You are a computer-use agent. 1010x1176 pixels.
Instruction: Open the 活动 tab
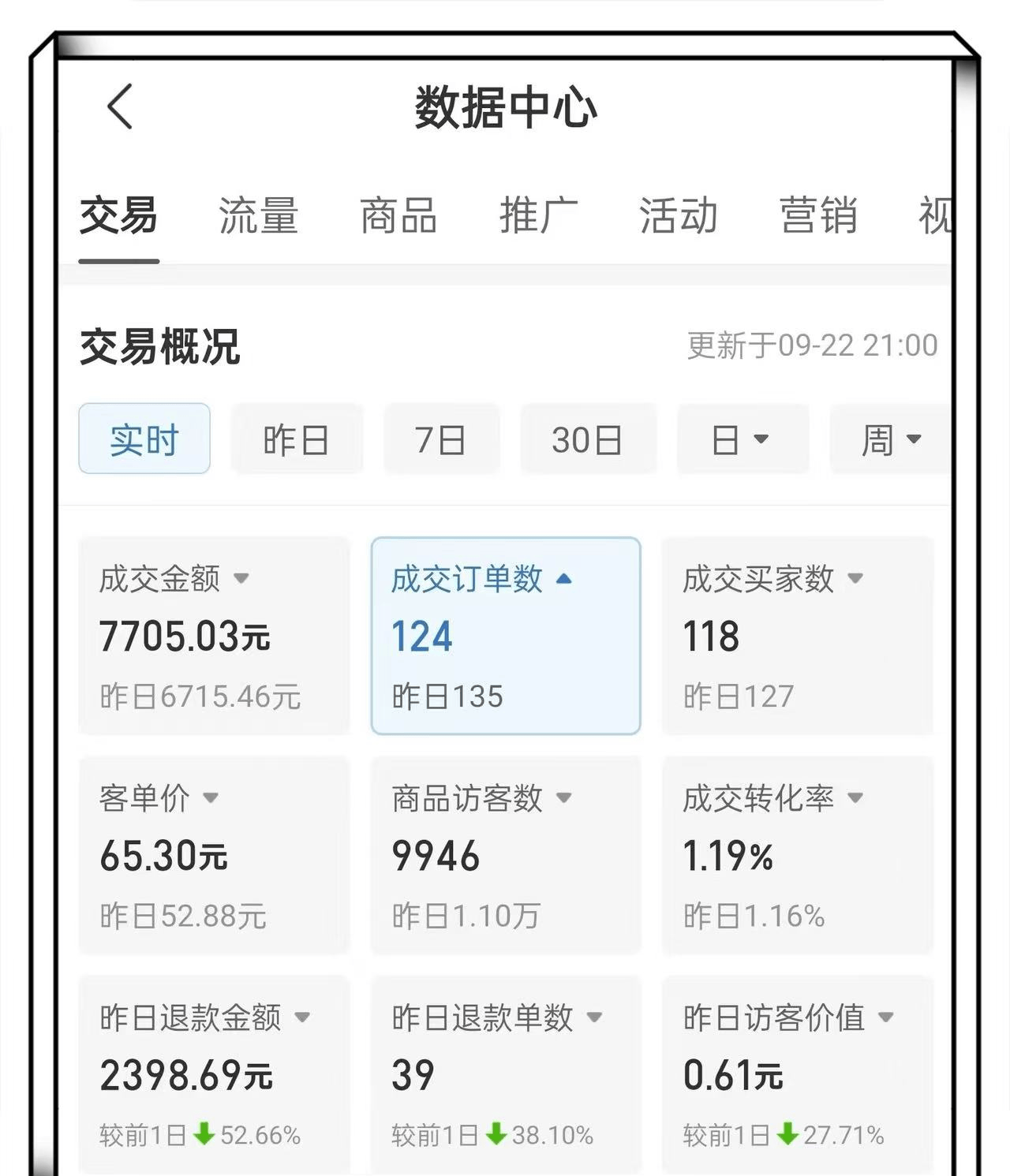678,216
